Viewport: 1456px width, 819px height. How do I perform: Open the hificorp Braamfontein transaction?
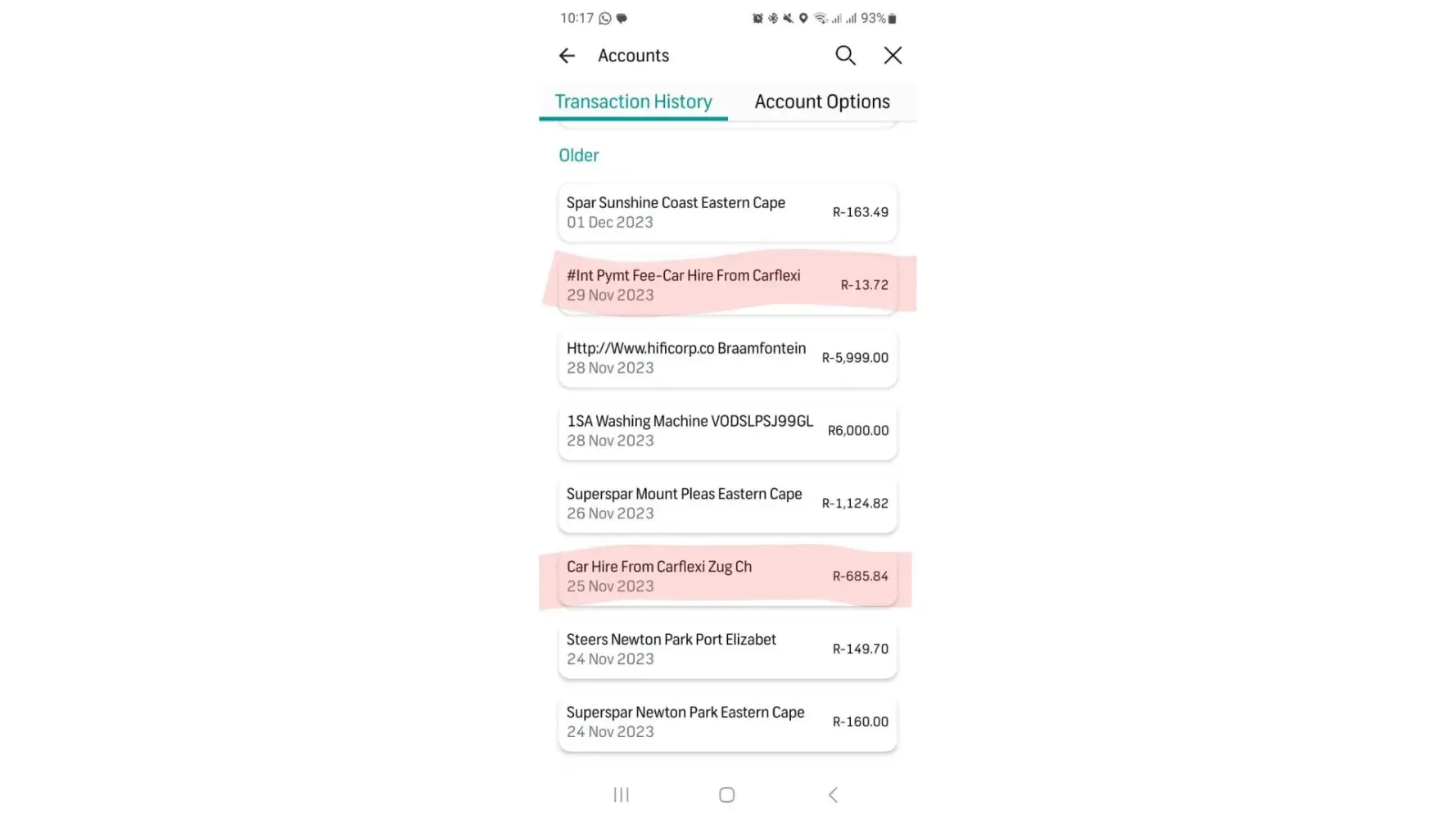point(727,358)
